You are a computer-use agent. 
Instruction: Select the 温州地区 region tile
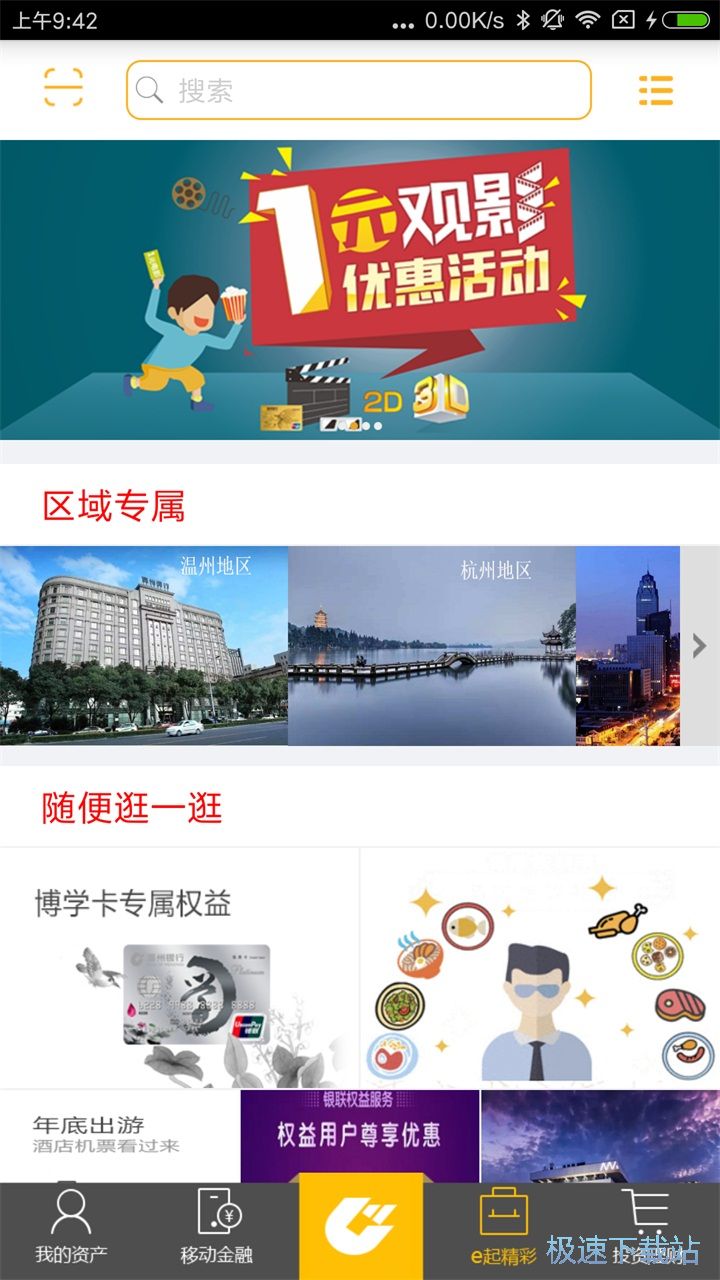144,645
